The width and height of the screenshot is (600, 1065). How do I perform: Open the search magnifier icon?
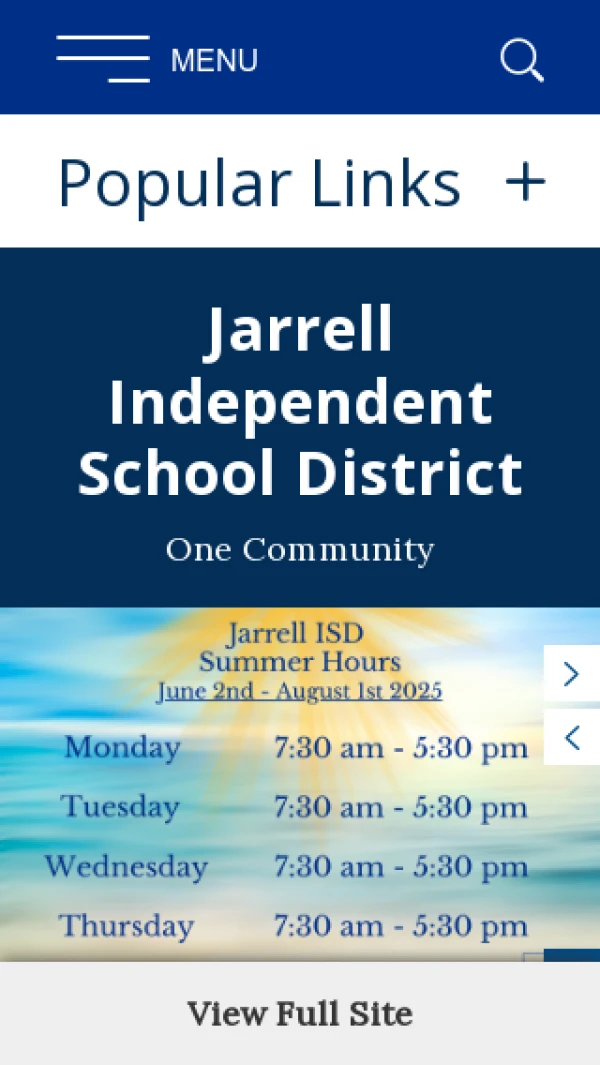[x=521, y=60]
